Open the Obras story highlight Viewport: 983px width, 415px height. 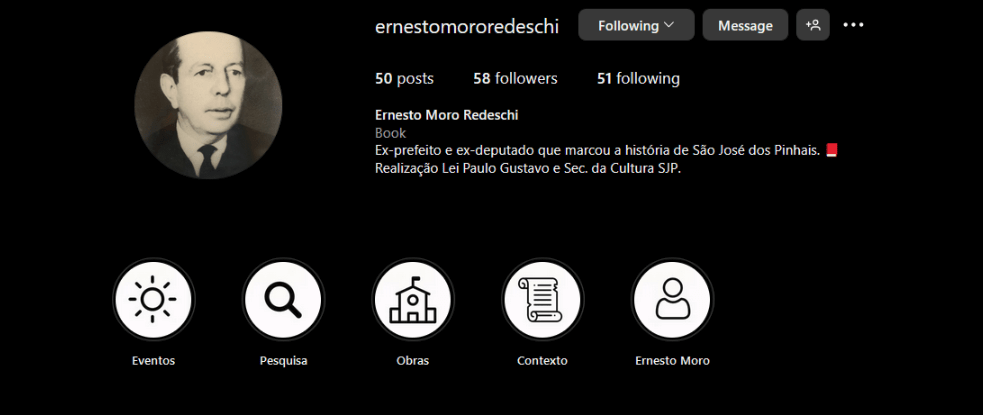tap(412, 300)
